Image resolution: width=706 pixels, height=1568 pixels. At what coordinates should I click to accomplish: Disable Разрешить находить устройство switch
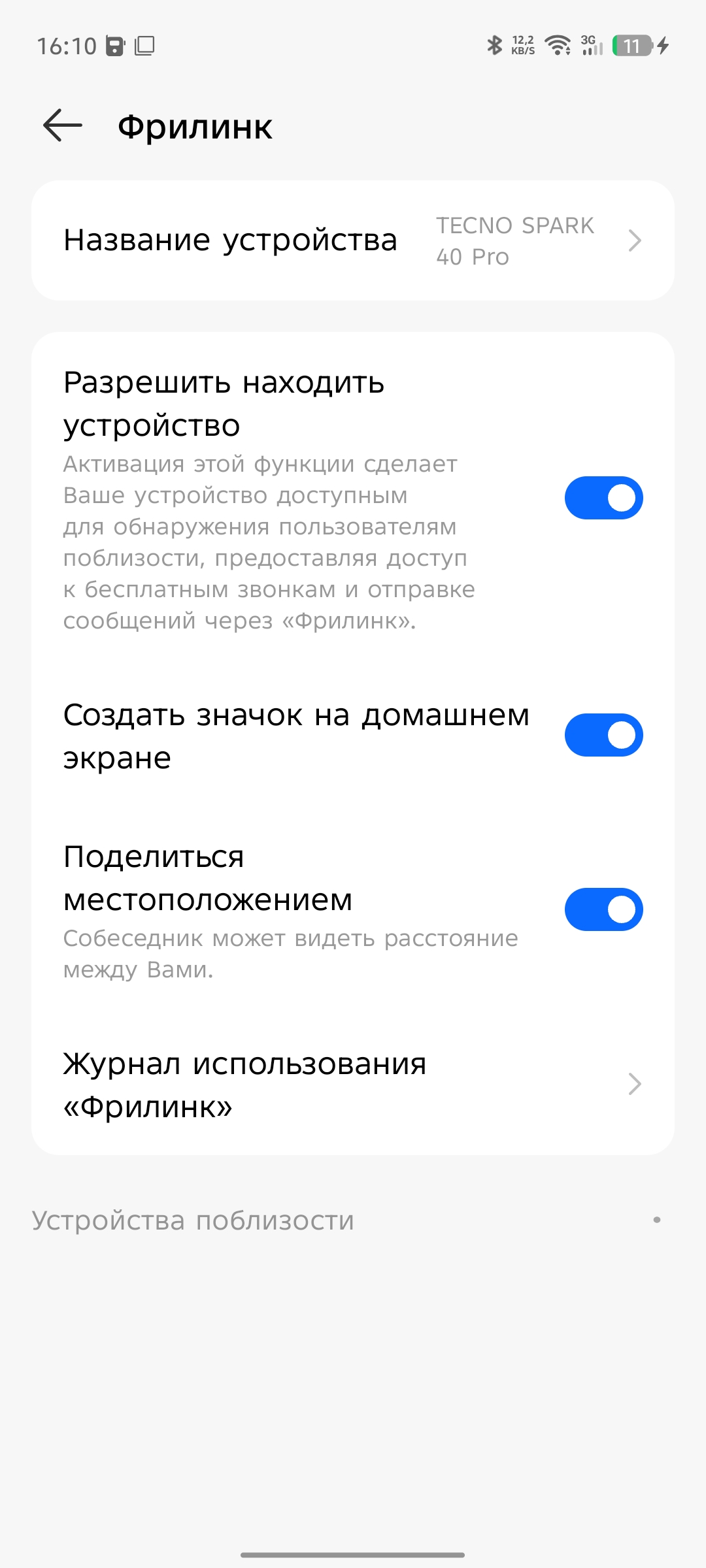click(x=603, y=498)
